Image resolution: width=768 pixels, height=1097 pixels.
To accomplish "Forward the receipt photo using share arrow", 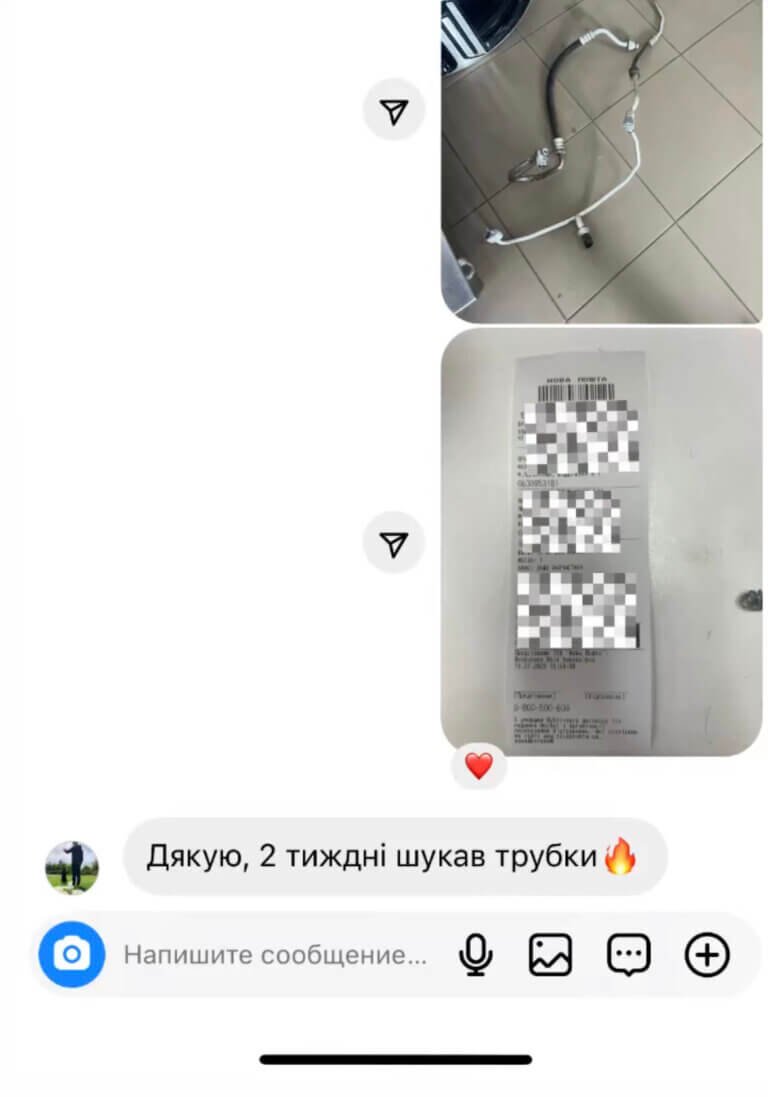I will [x=394, y=543].
